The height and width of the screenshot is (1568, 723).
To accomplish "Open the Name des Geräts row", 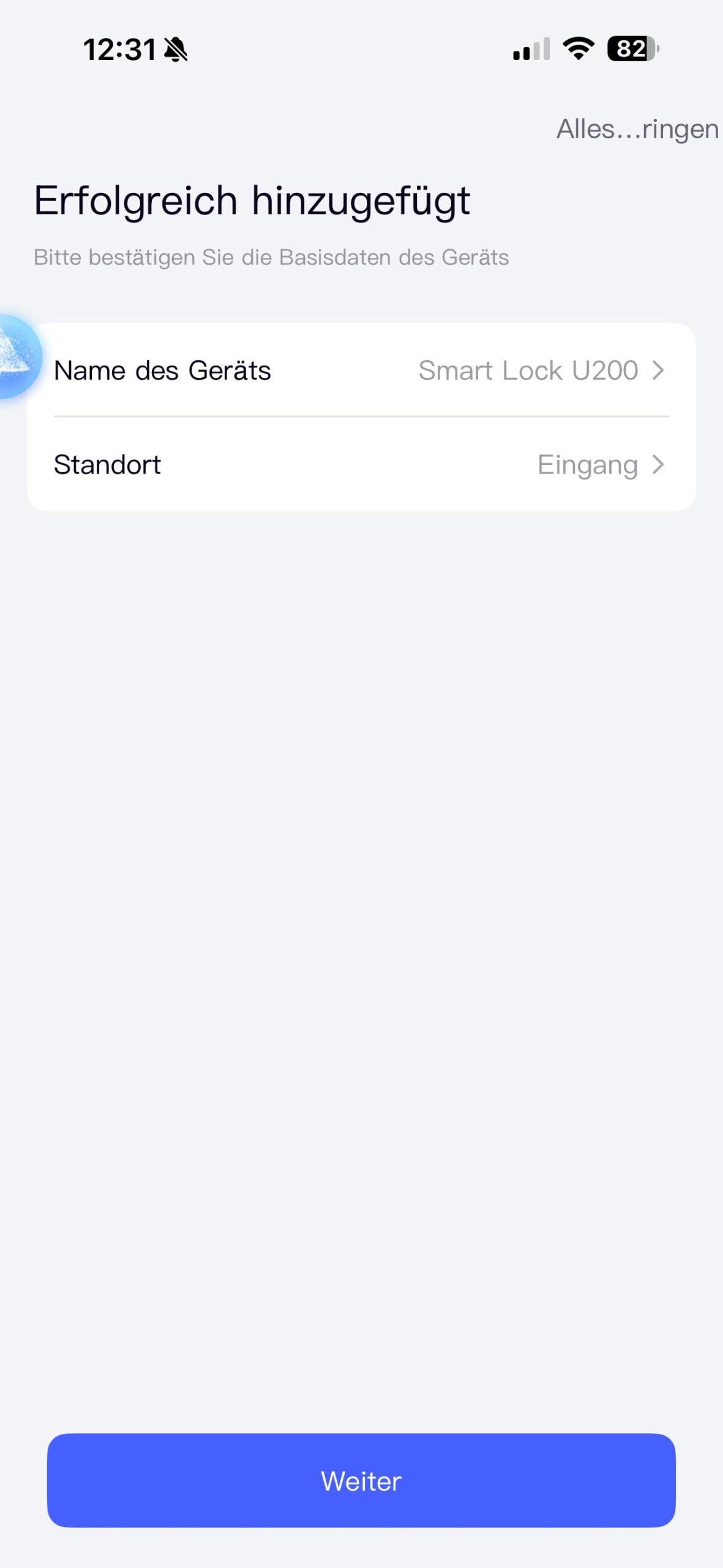I will 361,371.
